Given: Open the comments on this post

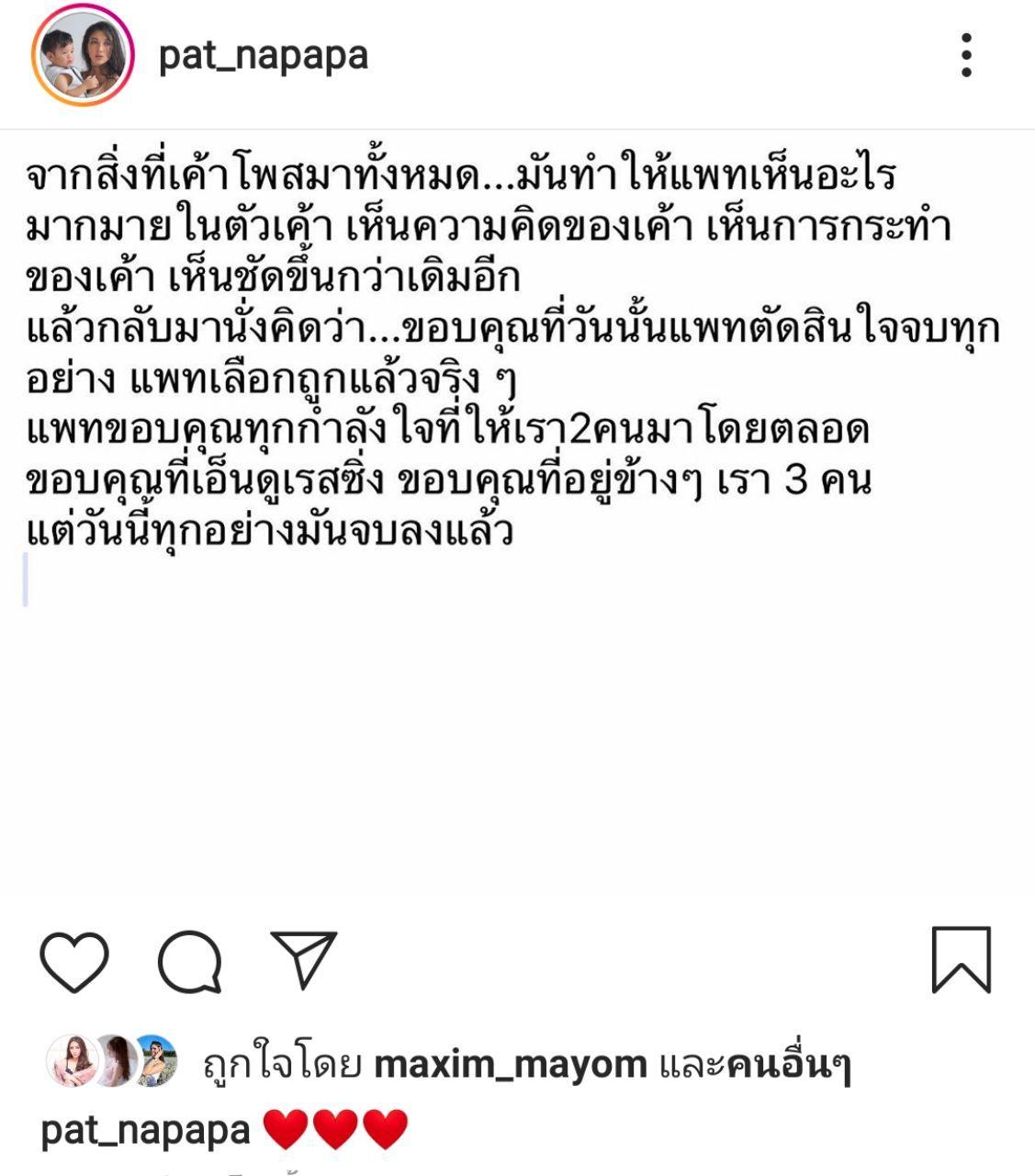Looking at the screenshot, I should 190,961.
